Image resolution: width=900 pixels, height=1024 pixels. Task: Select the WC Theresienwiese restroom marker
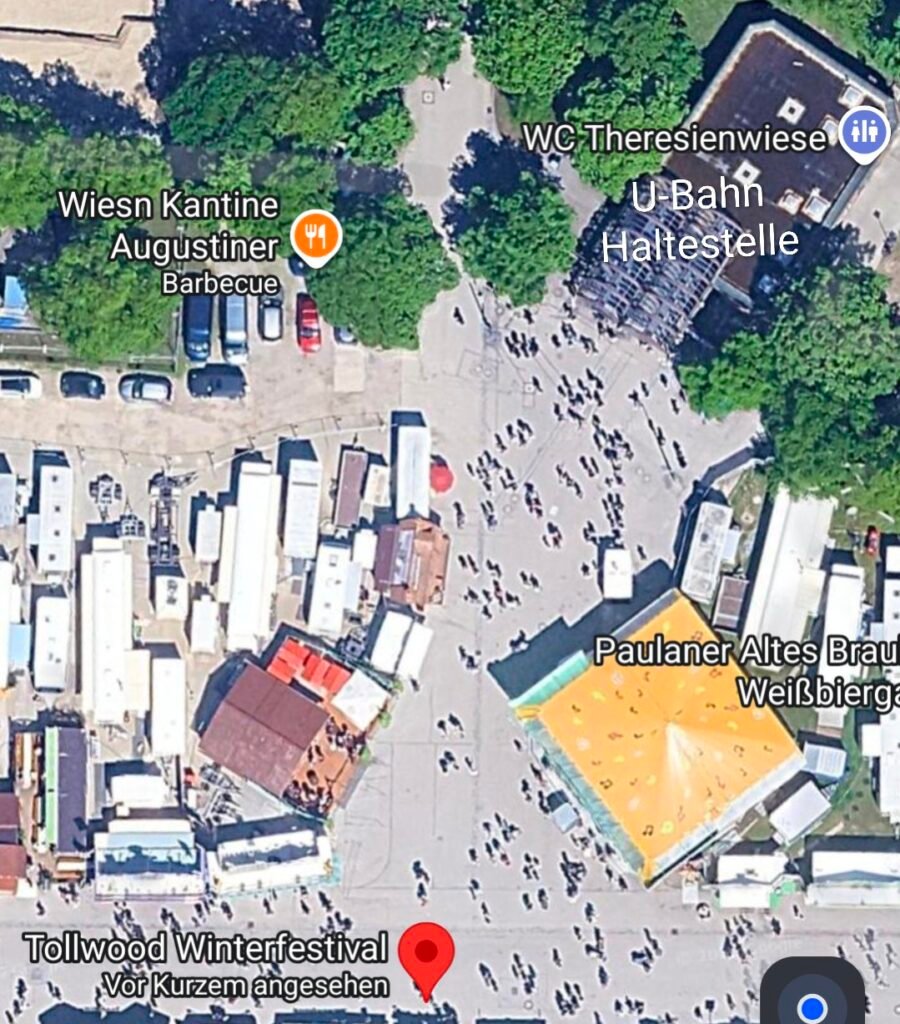(x=863, y=131)
